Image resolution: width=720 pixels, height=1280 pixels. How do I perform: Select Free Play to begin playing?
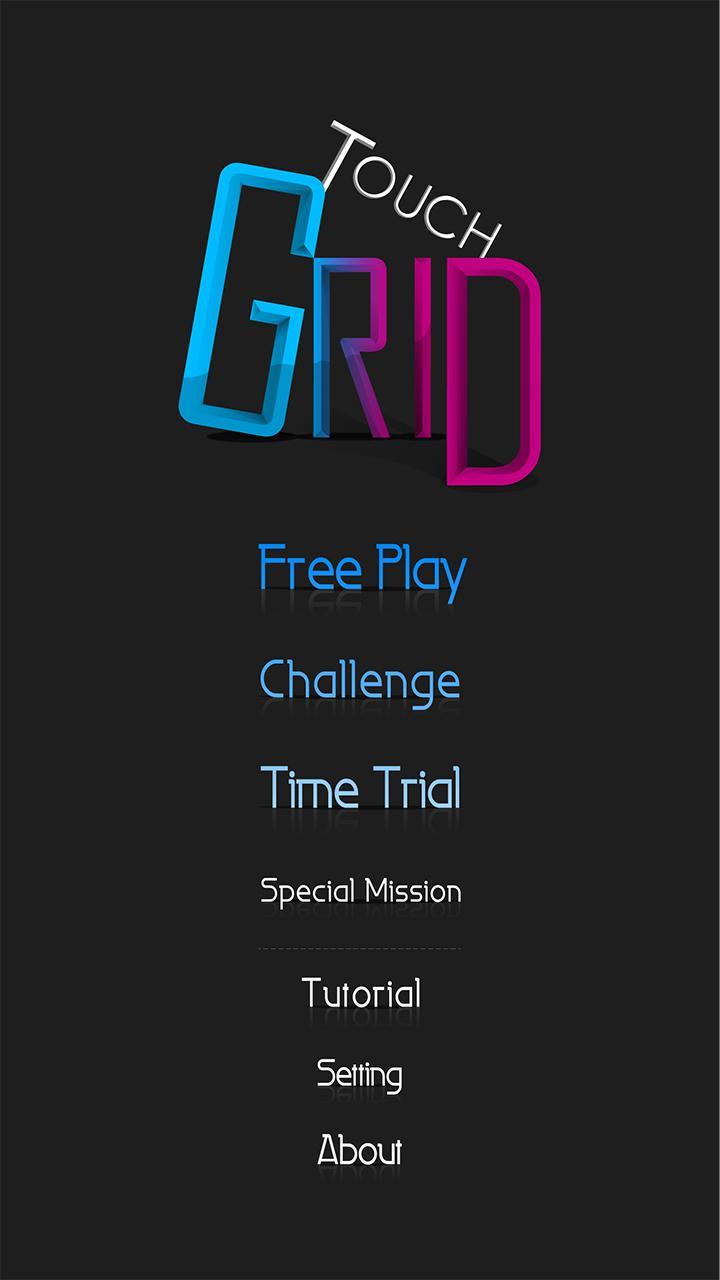pos(360,566)
